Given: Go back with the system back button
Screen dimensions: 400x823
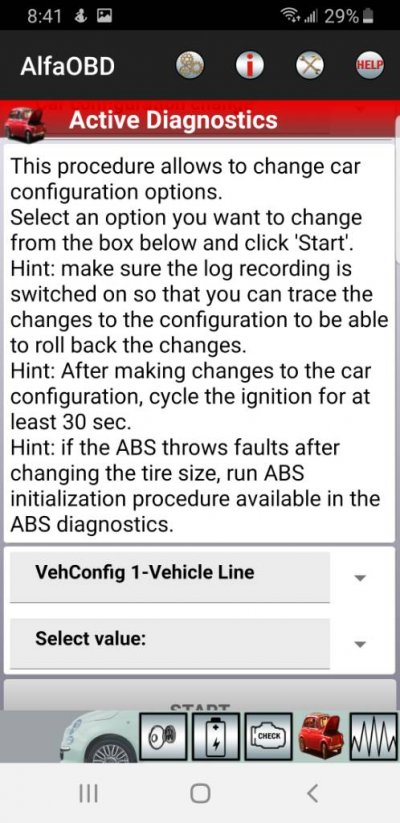Looking at the screenshot, I should coord(312,793).
